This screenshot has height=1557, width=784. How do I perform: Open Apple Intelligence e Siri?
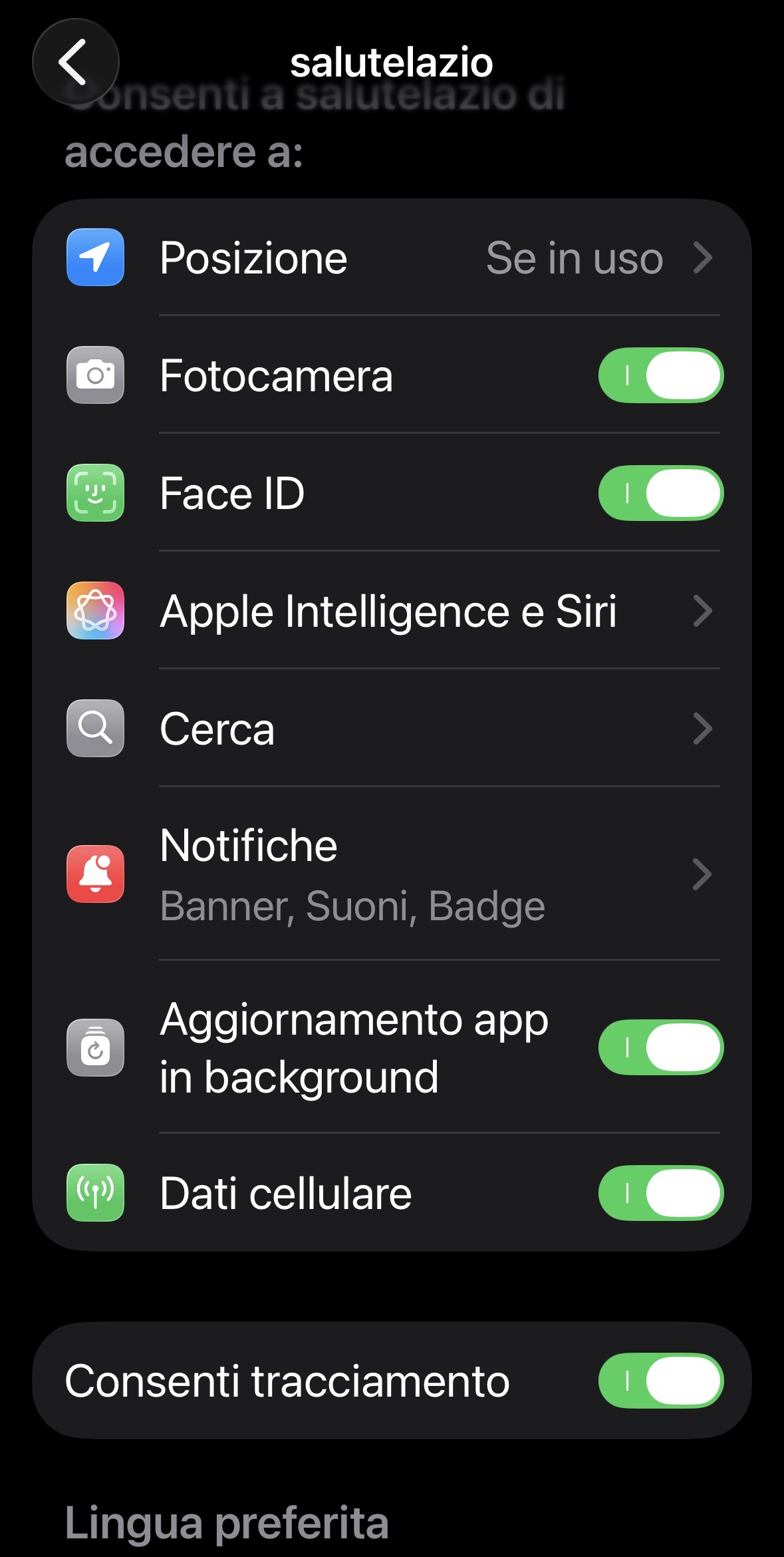[x=392, y=611]
